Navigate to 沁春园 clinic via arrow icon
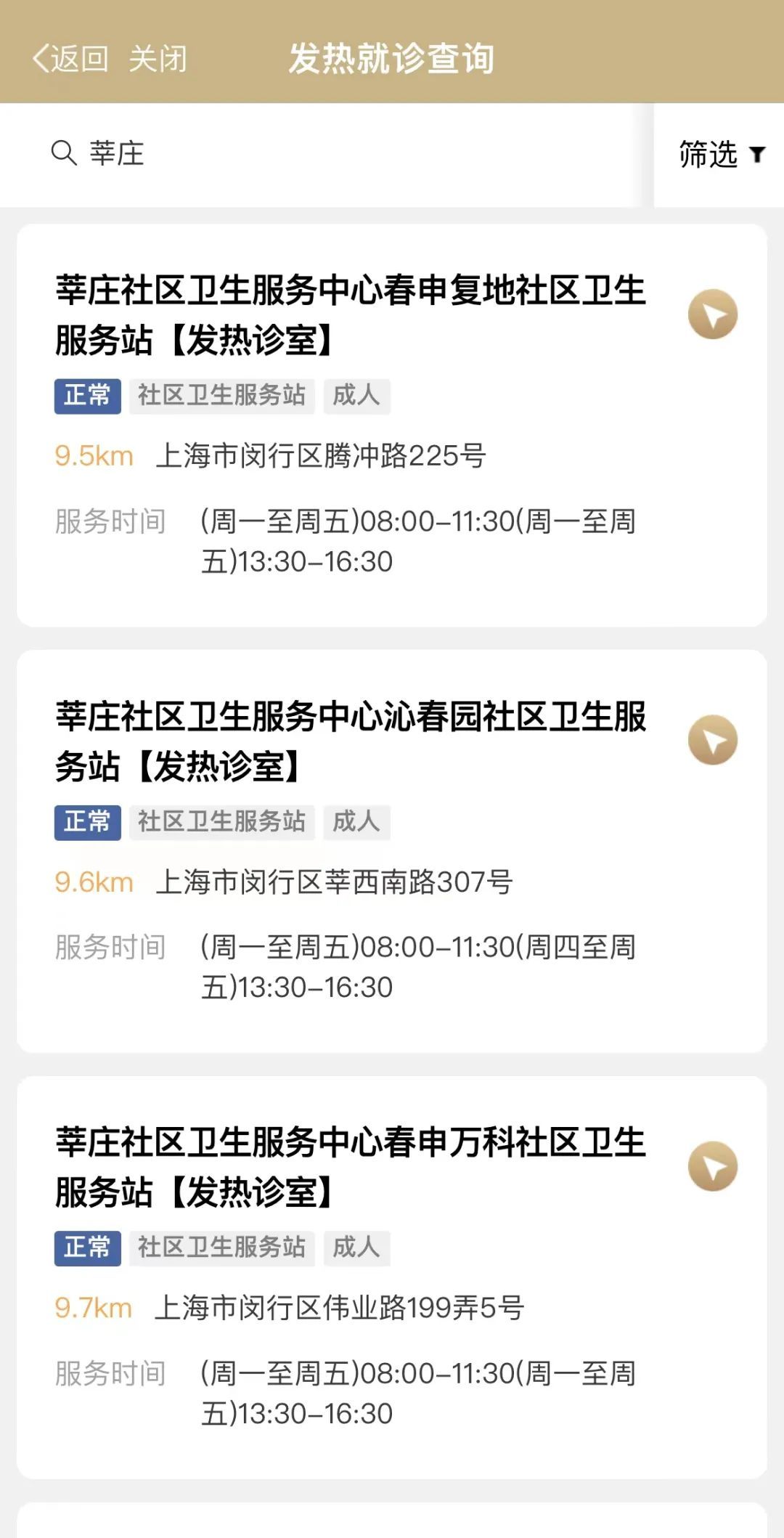 (x=713, y=740)
